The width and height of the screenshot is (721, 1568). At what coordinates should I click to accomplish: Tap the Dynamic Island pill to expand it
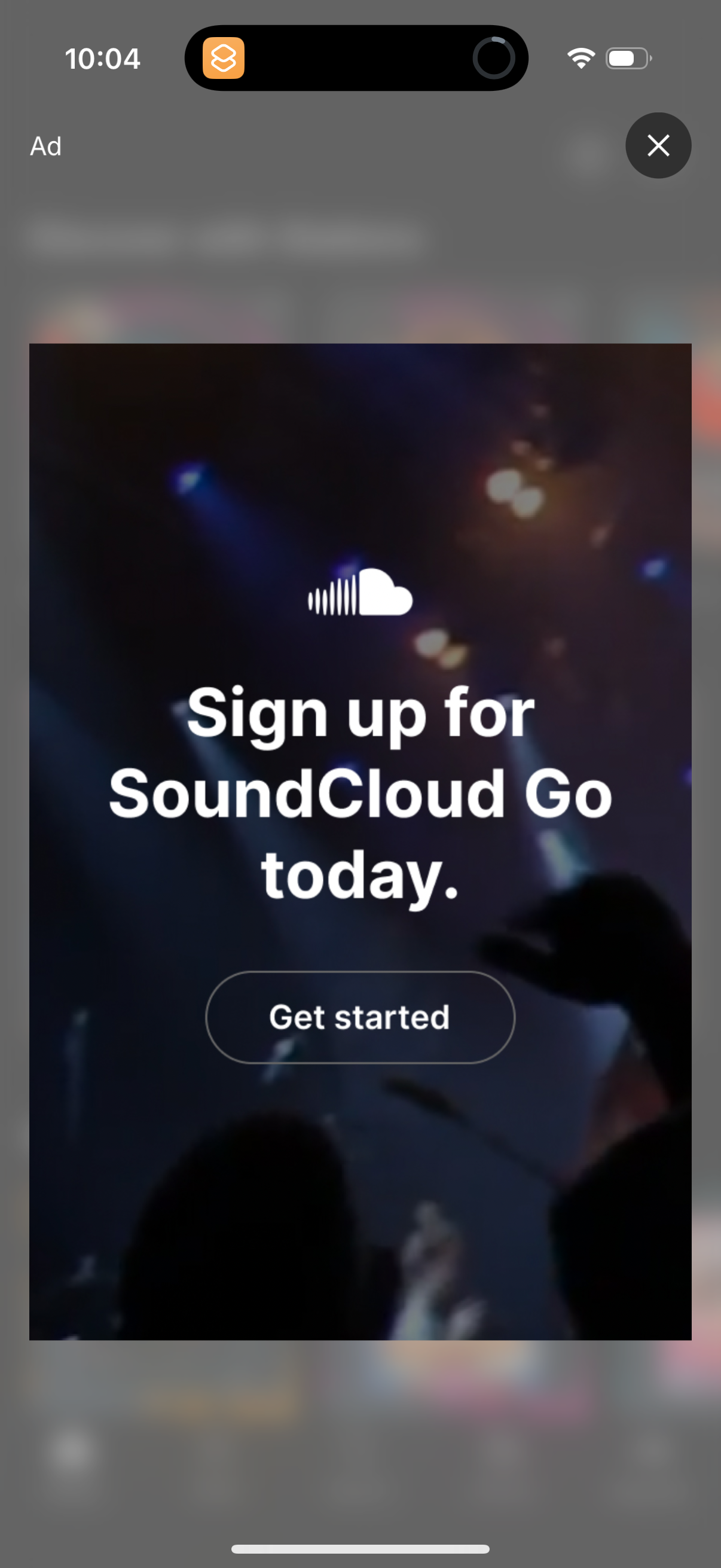356,58
